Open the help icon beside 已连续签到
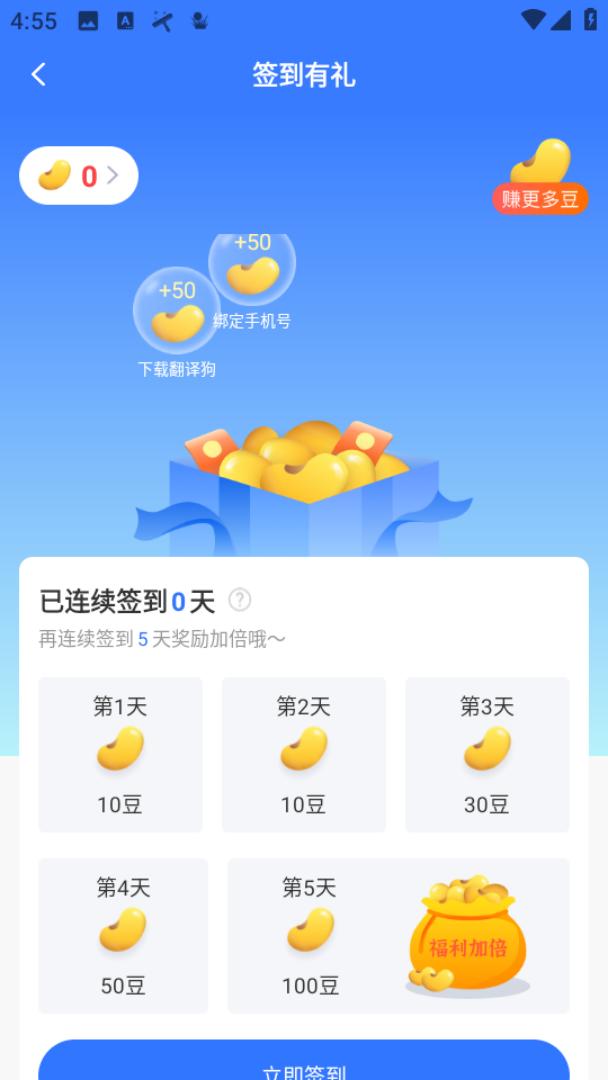The height and width of the screenshot is (1080, 608). pos(240,599)
